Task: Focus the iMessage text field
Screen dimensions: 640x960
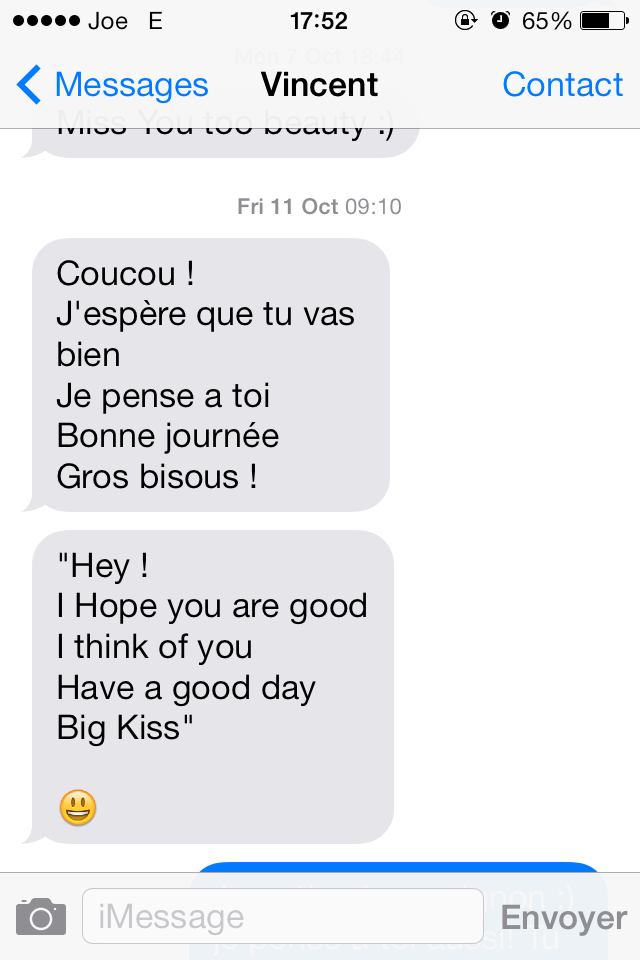Action: click(x=282, y=916)
